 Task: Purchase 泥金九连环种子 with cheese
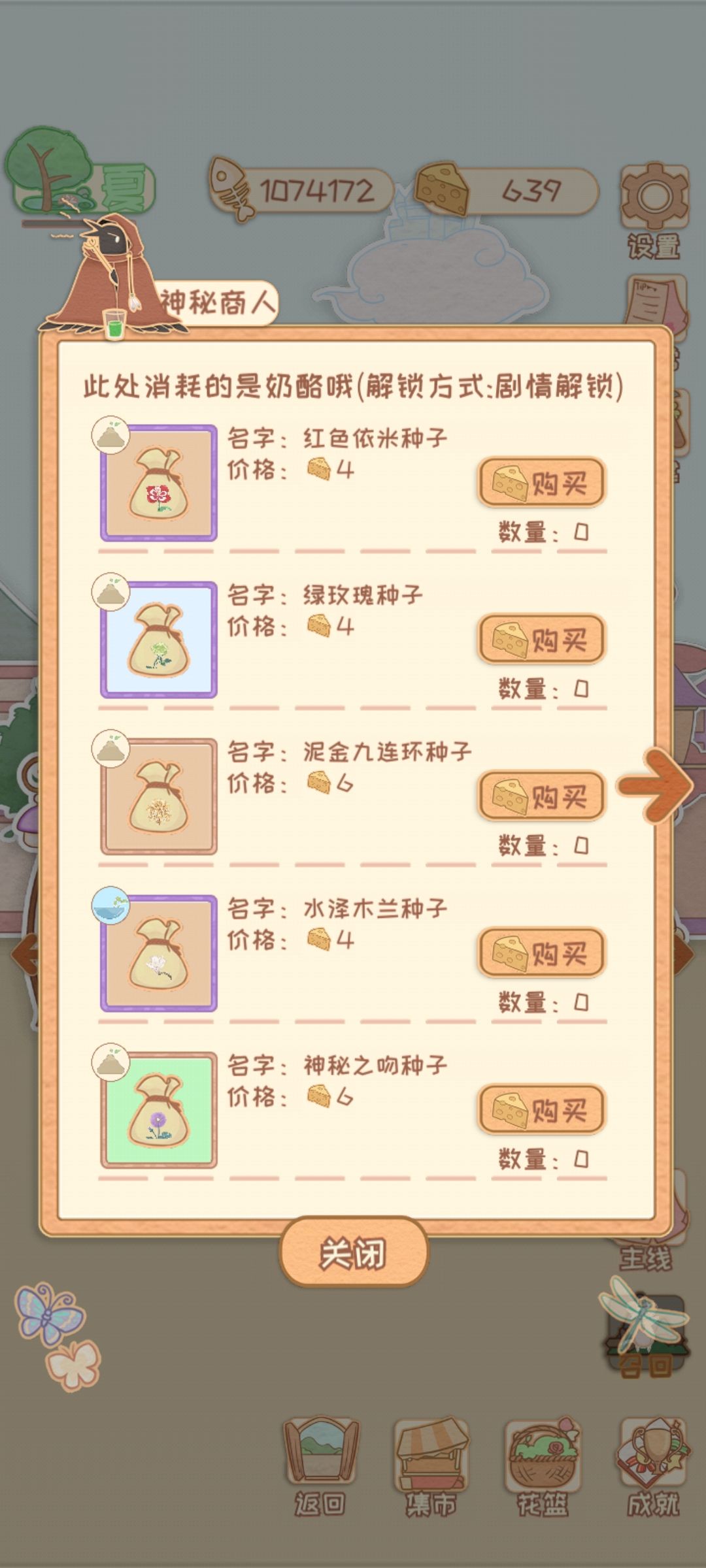541,796
